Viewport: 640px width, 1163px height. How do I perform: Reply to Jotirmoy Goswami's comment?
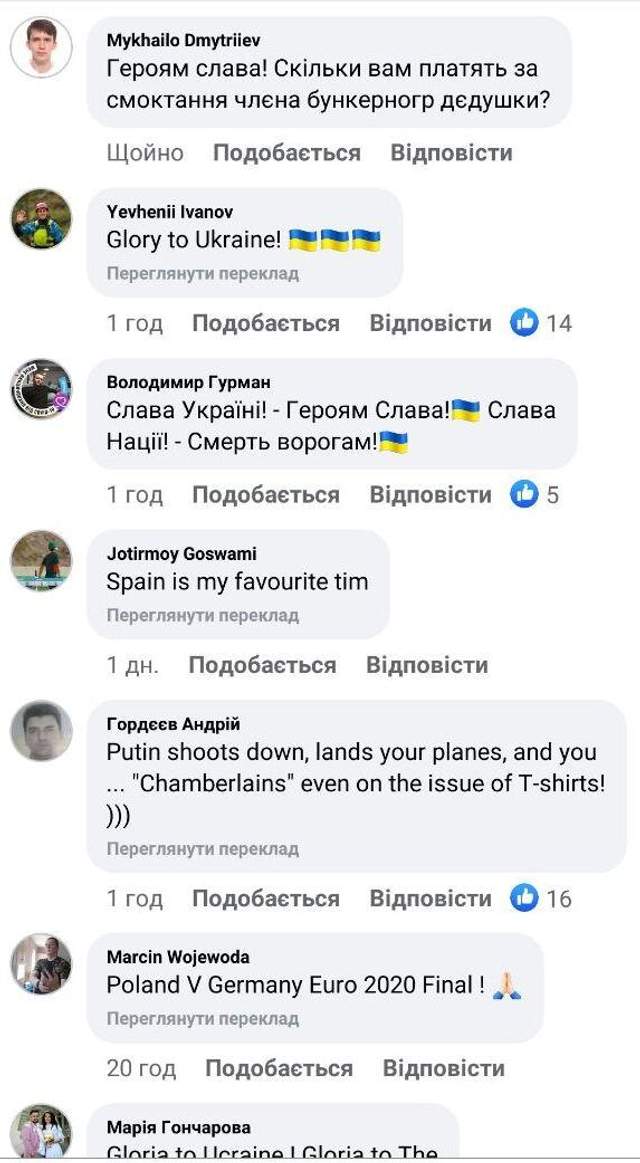click(x=427, y=666)
